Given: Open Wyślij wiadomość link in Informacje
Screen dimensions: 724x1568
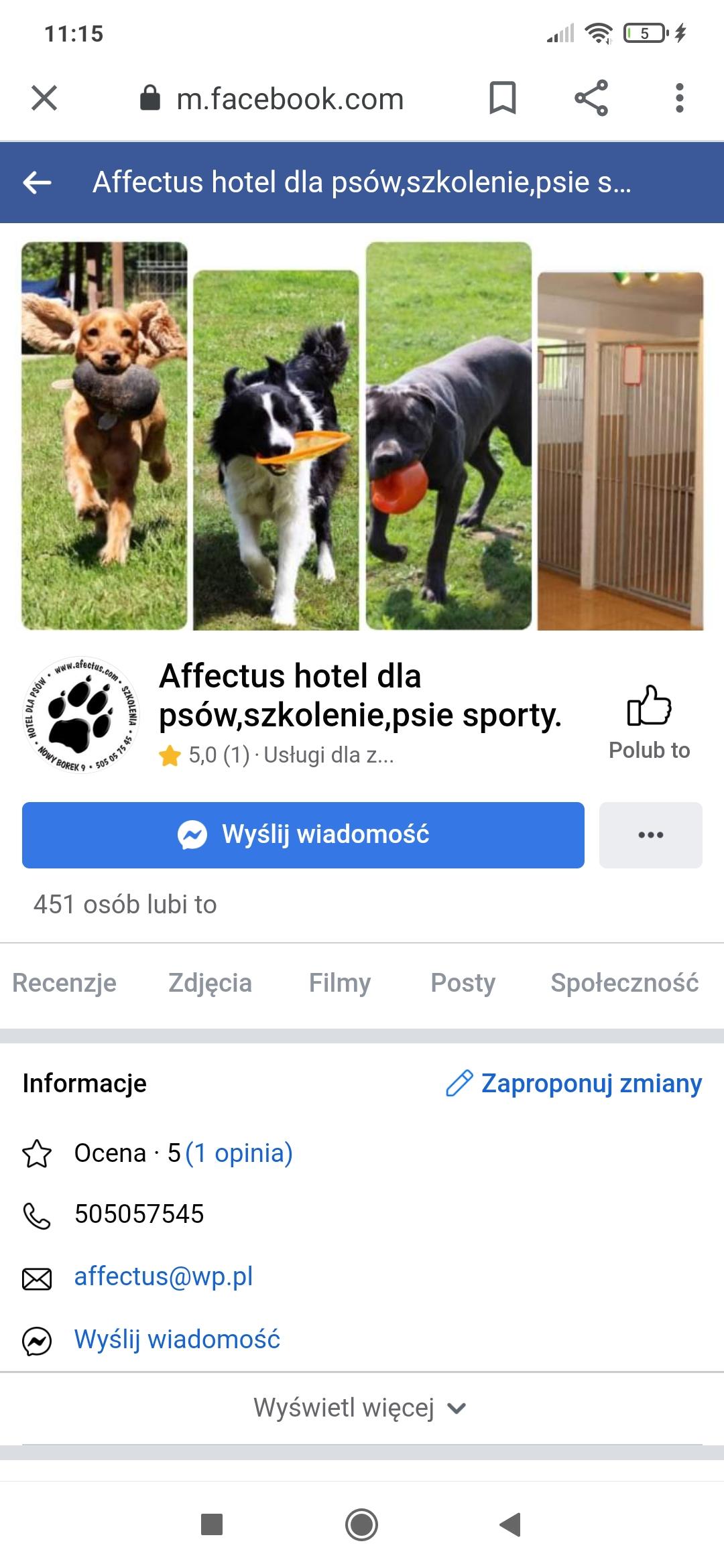Looking at the screenshot, I should [x=177, y=1340].
